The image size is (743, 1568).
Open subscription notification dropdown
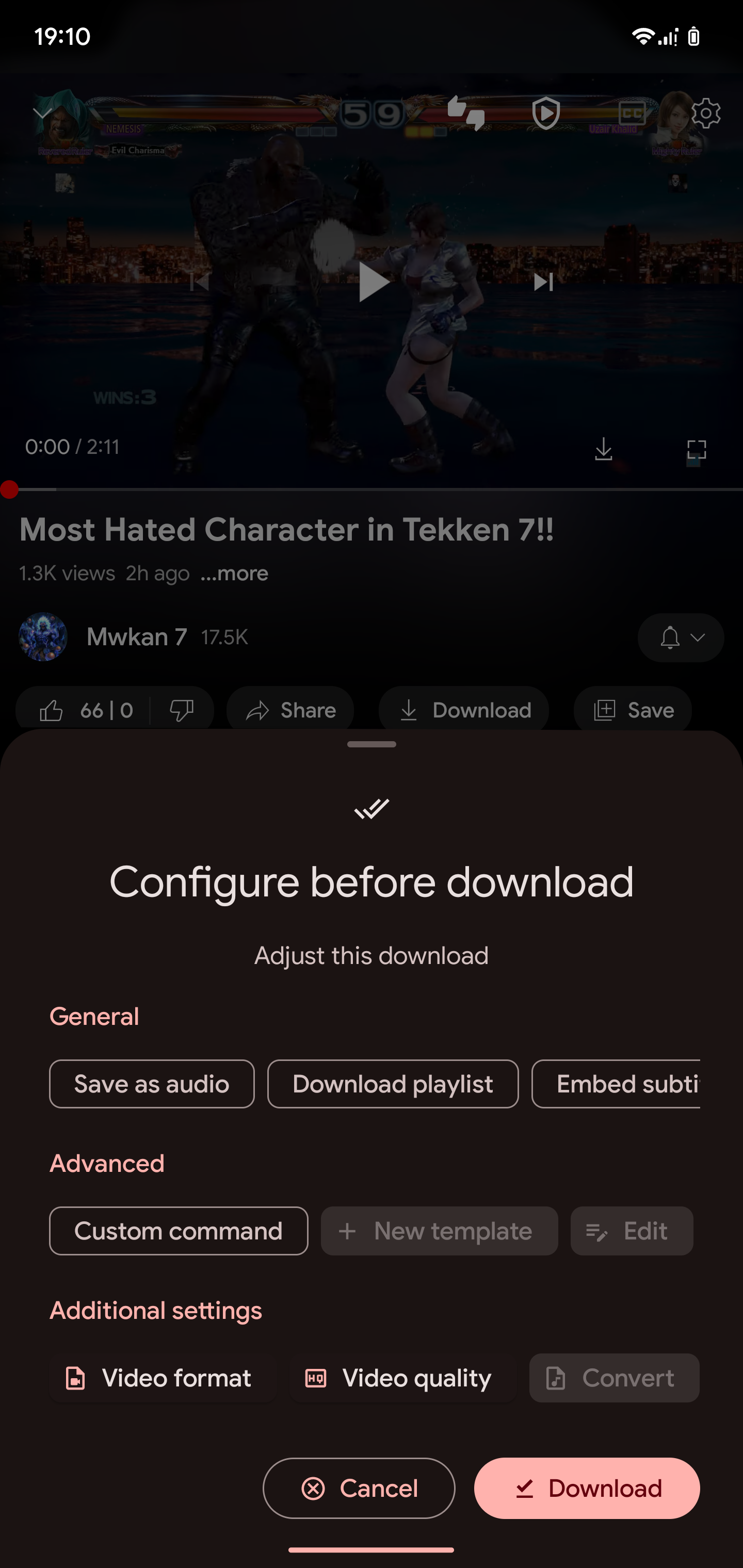pos(680,638)
